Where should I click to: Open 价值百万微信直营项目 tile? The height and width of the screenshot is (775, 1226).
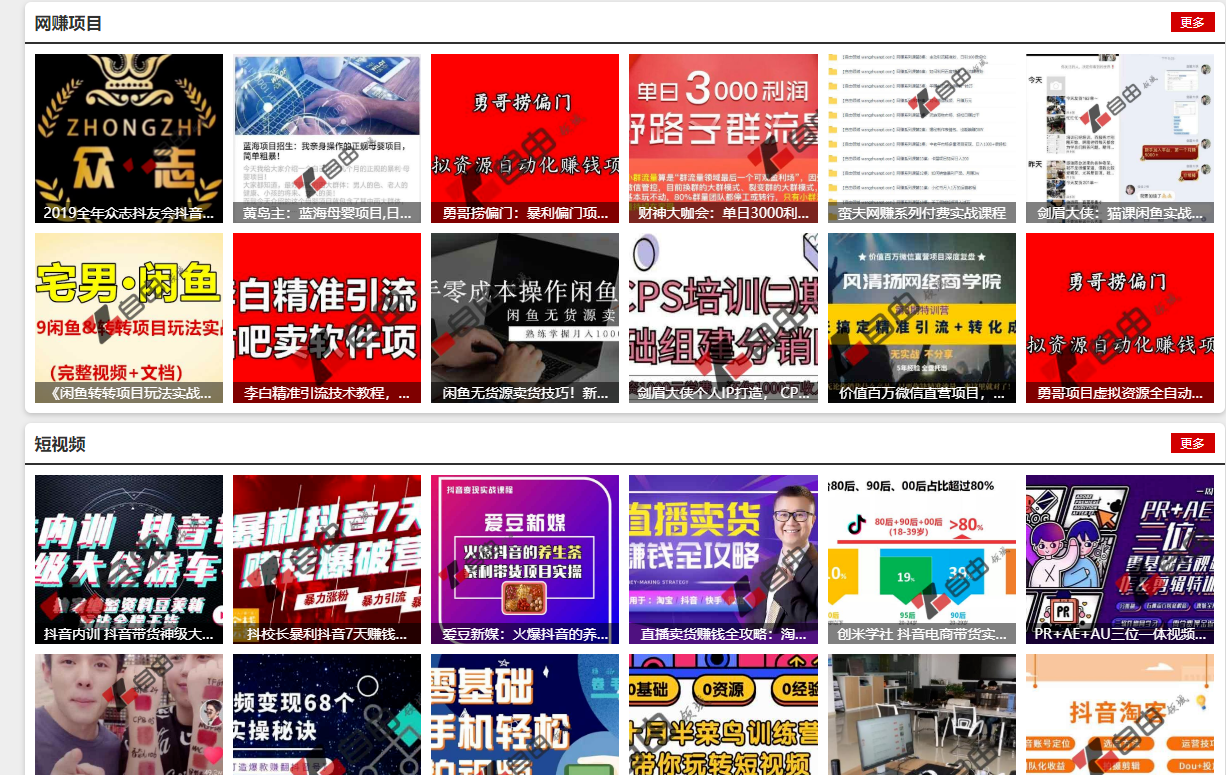click(x=922, y=318)
